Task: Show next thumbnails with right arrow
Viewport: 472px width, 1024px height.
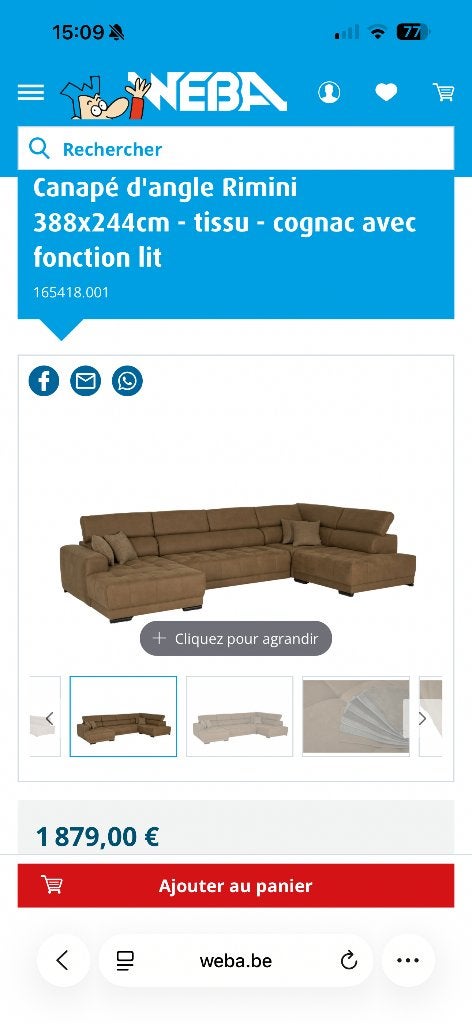Action: pyautogui.click(x=422, y=718)
